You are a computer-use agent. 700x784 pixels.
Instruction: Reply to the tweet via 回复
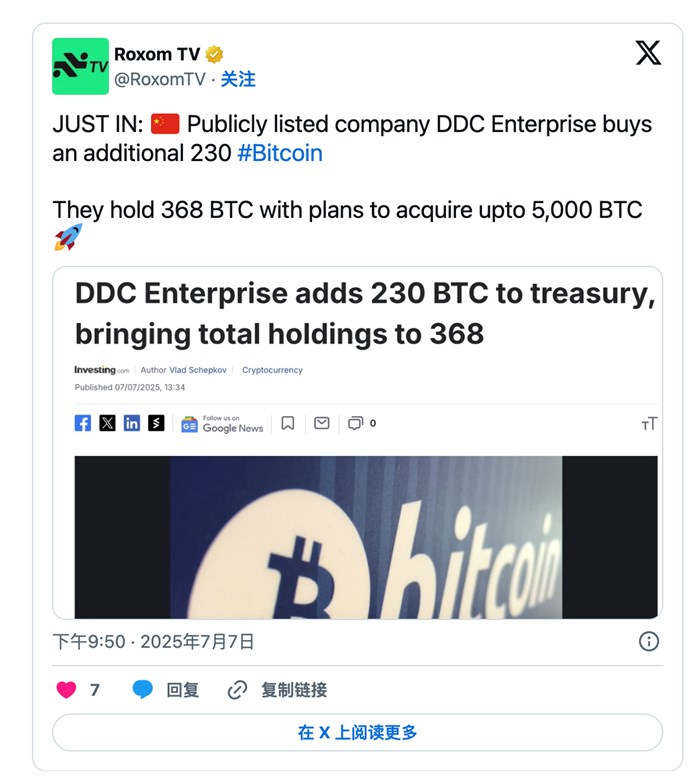pyautogui.click(x=166, y=689)
